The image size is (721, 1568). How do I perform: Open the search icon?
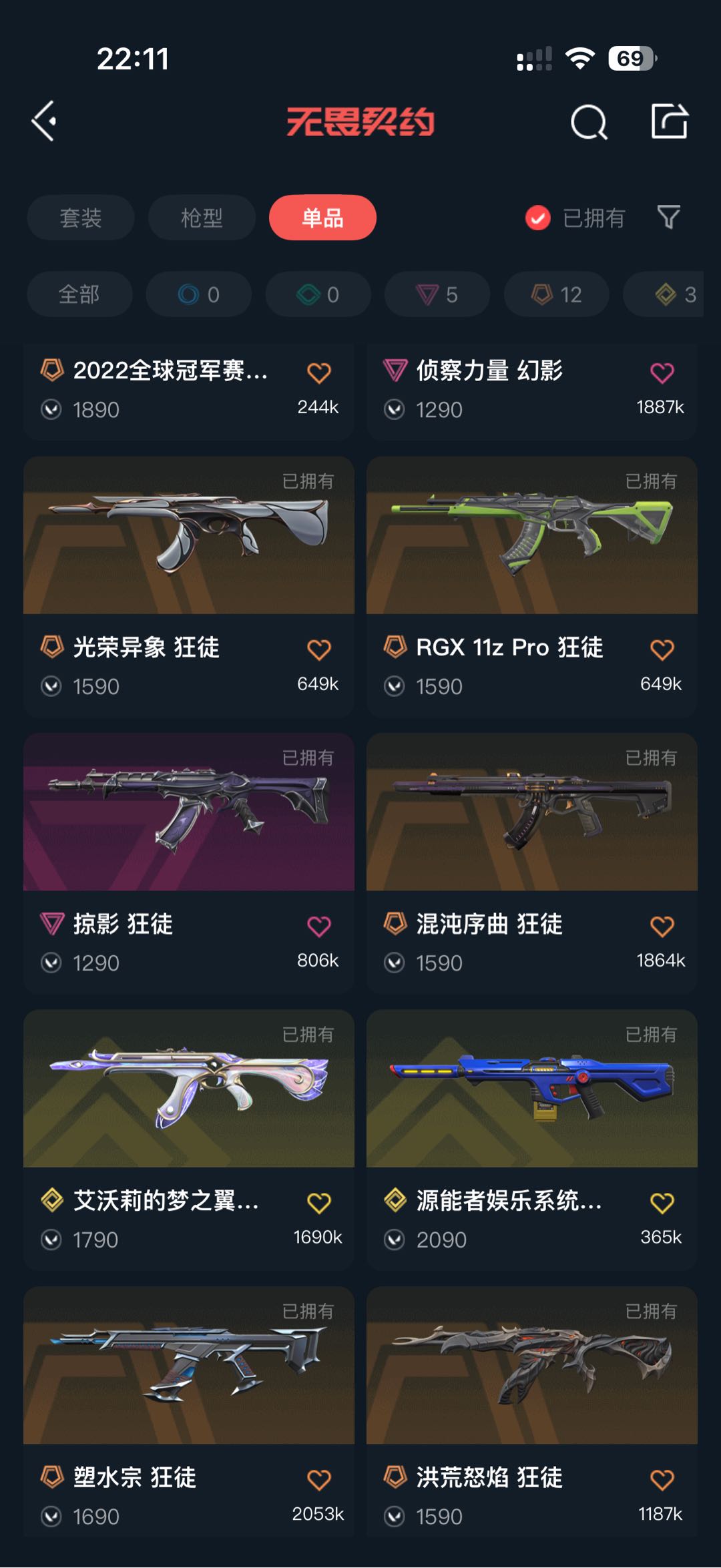(x=589, y=122)
